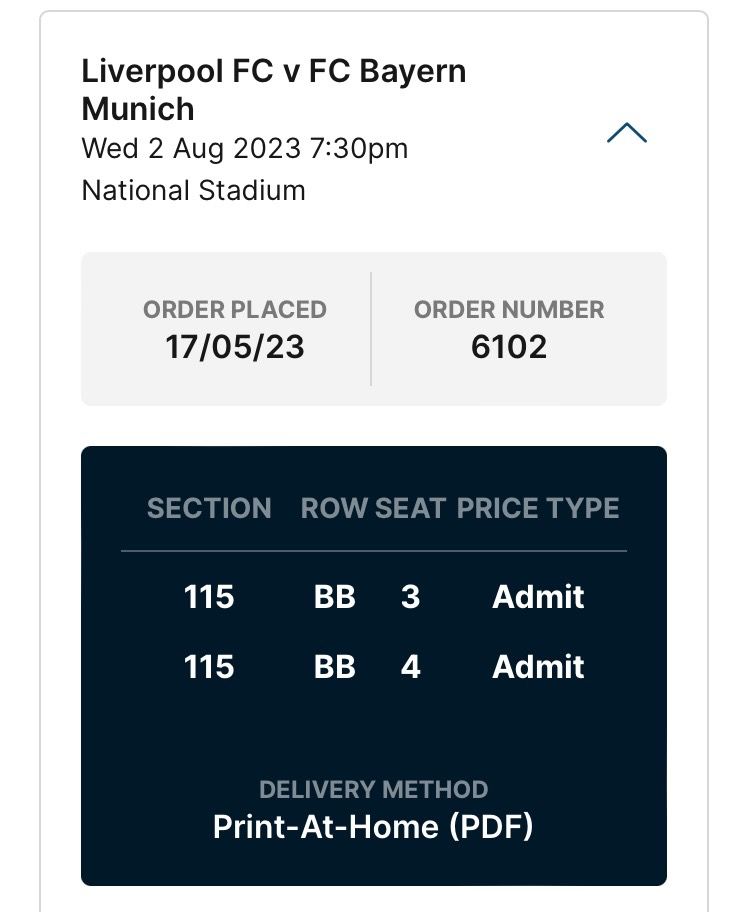Click the SECTION column header
This screenshot has height=912, width=749.
point(209,509)
